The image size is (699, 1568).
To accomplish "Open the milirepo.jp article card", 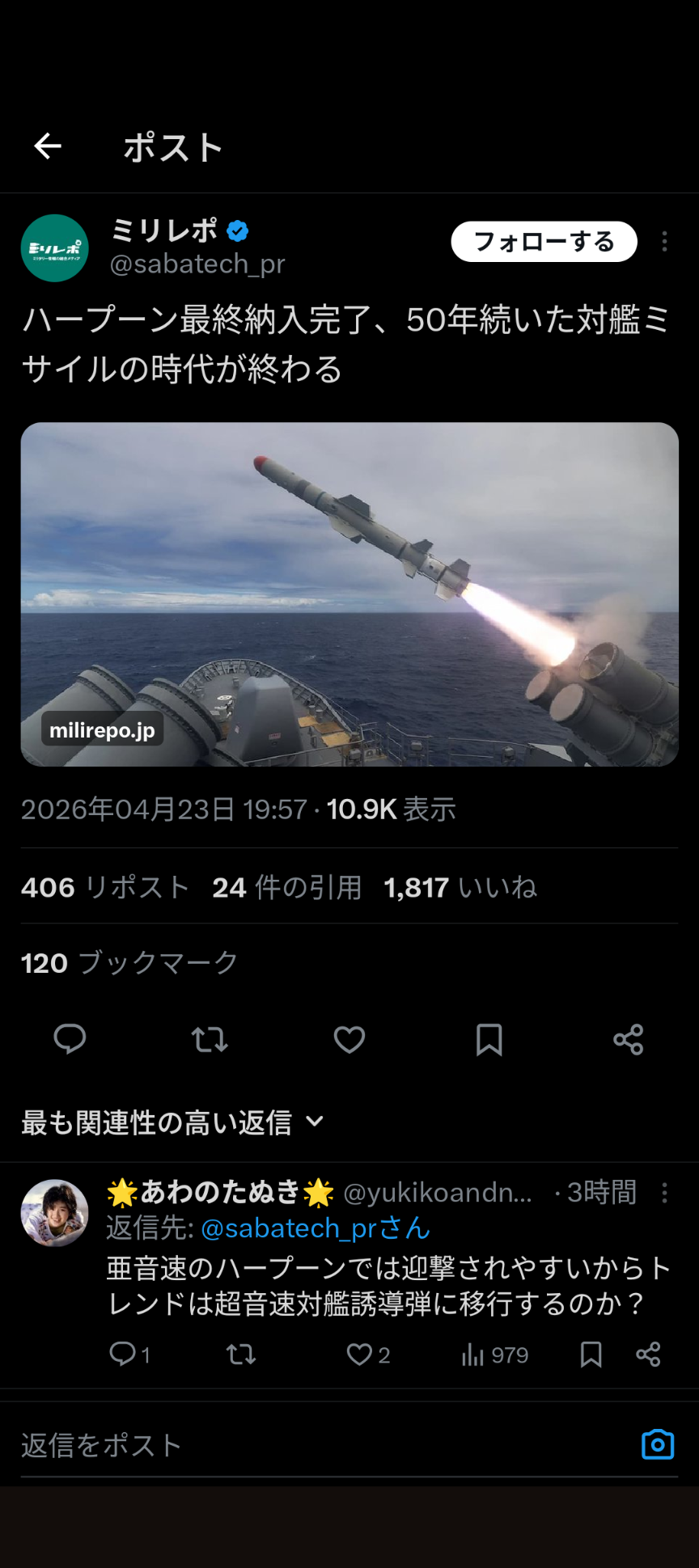I will click(x=349, y=594).
